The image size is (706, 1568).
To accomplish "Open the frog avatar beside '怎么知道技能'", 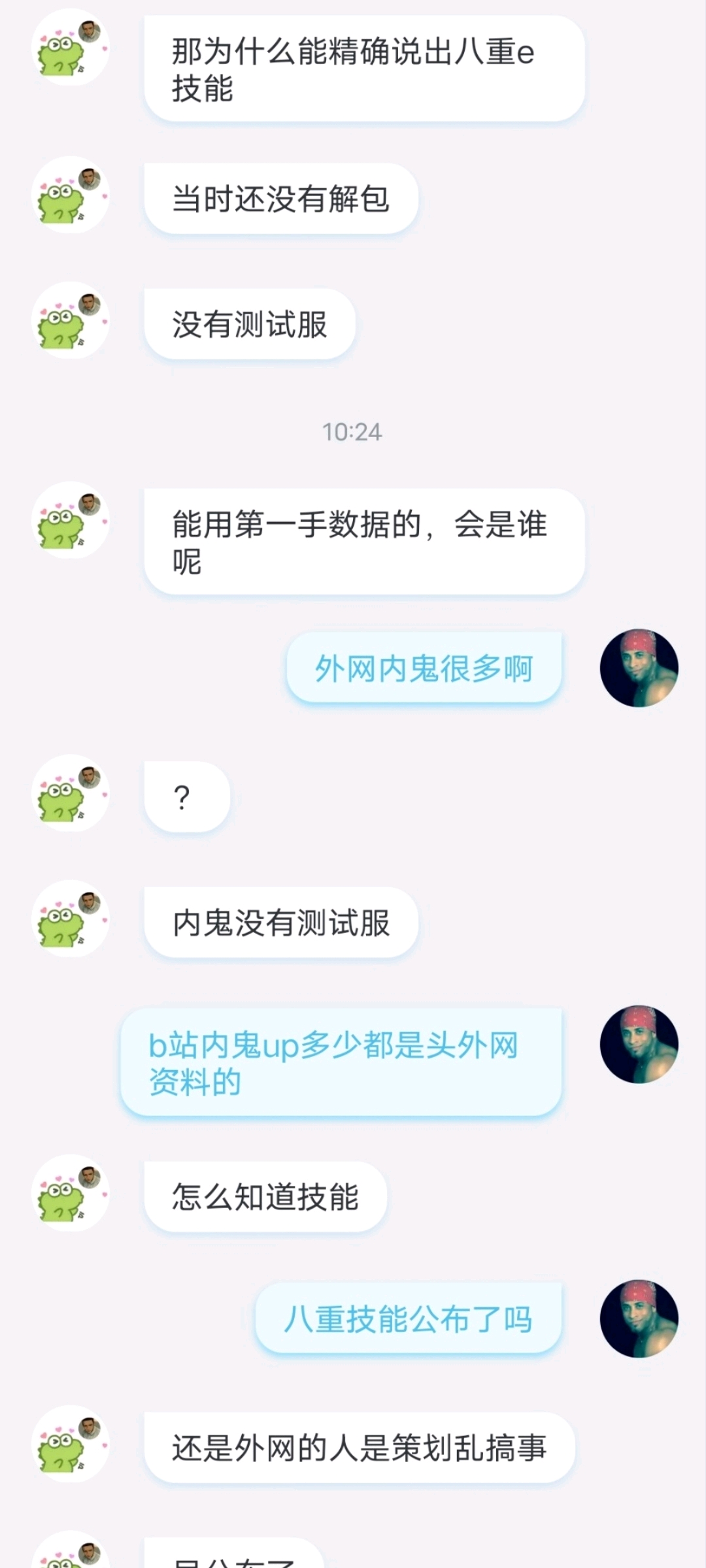I will coord(71,1193).
